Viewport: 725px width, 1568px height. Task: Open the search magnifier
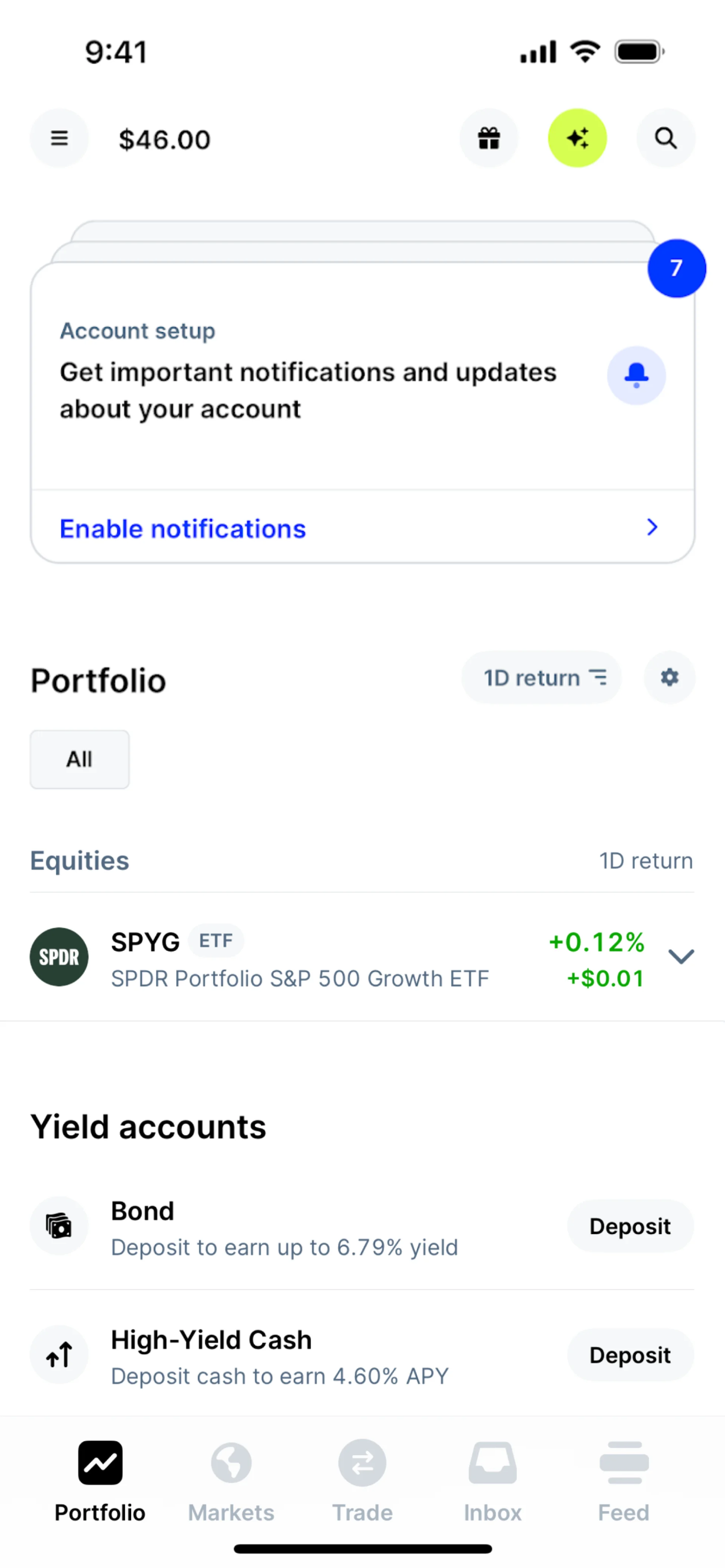pyautogui.click(x=665, y=138)
